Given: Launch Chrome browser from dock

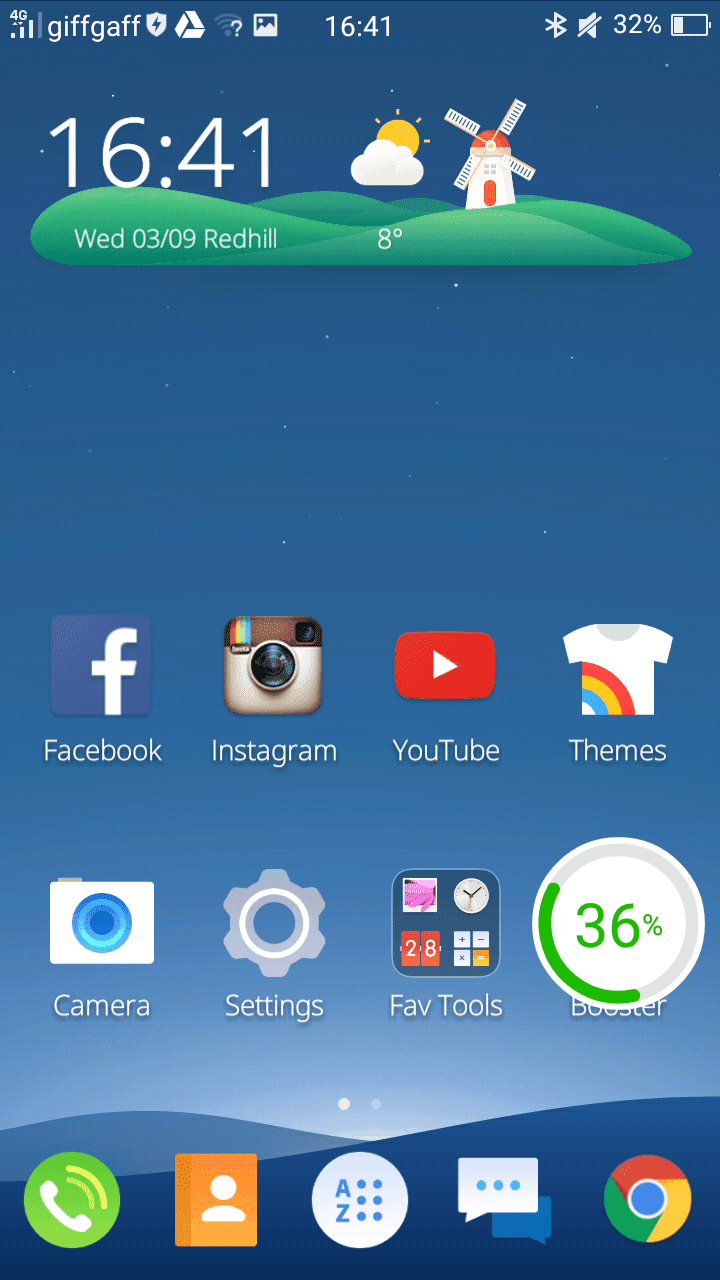Looking at the screenshot, I should pos(648,1198).
